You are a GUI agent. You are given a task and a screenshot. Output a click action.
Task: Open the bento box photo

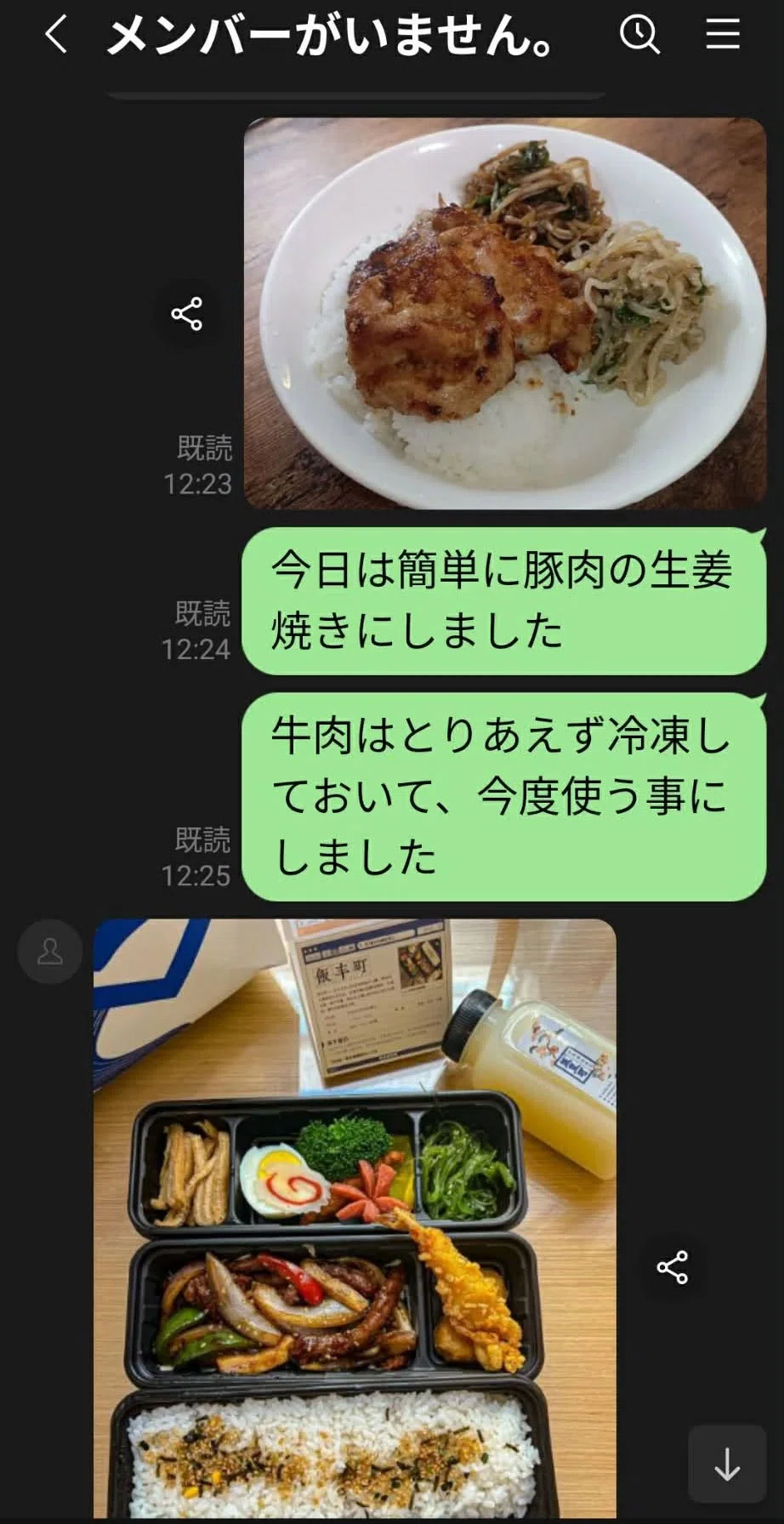click(x=355, y=1218)
